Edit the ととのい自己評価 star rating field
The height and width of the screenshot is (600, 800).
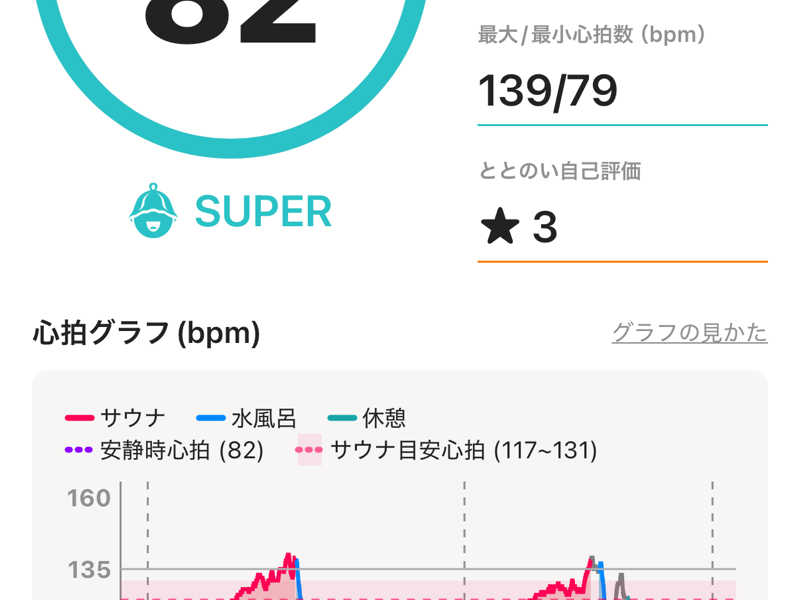coord(621,229)
